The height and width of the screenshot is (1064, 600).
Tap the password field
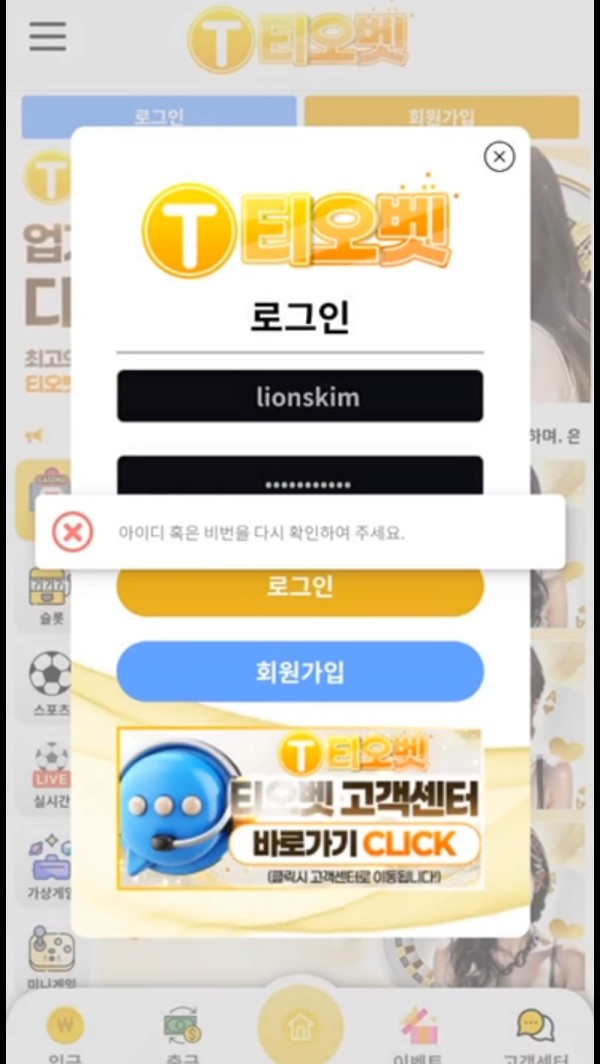pyautogui.click(x=300, y=476)
